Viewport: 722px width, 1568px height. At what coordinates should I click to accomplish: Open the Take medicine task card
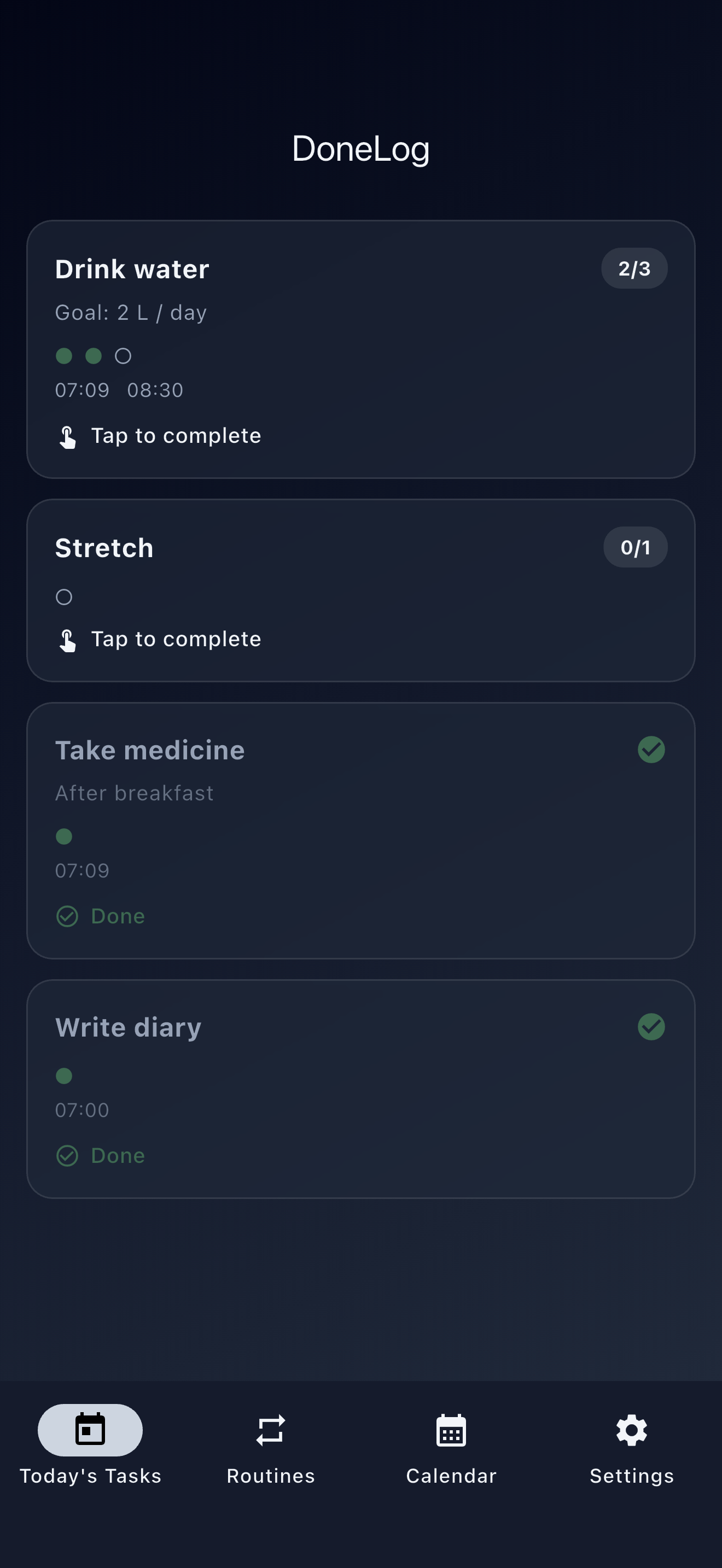[x=361, y=831]
